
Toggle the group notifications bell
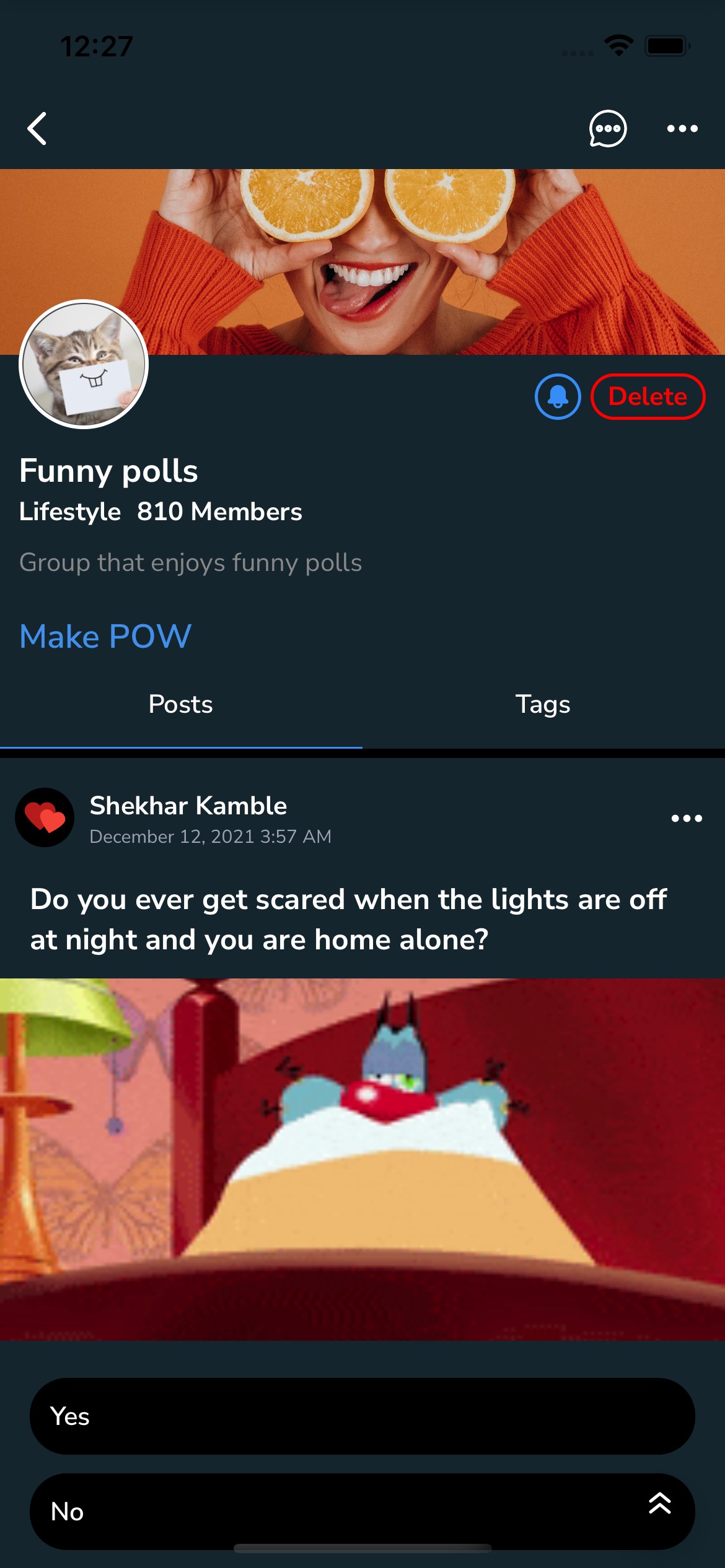(558, 396)
